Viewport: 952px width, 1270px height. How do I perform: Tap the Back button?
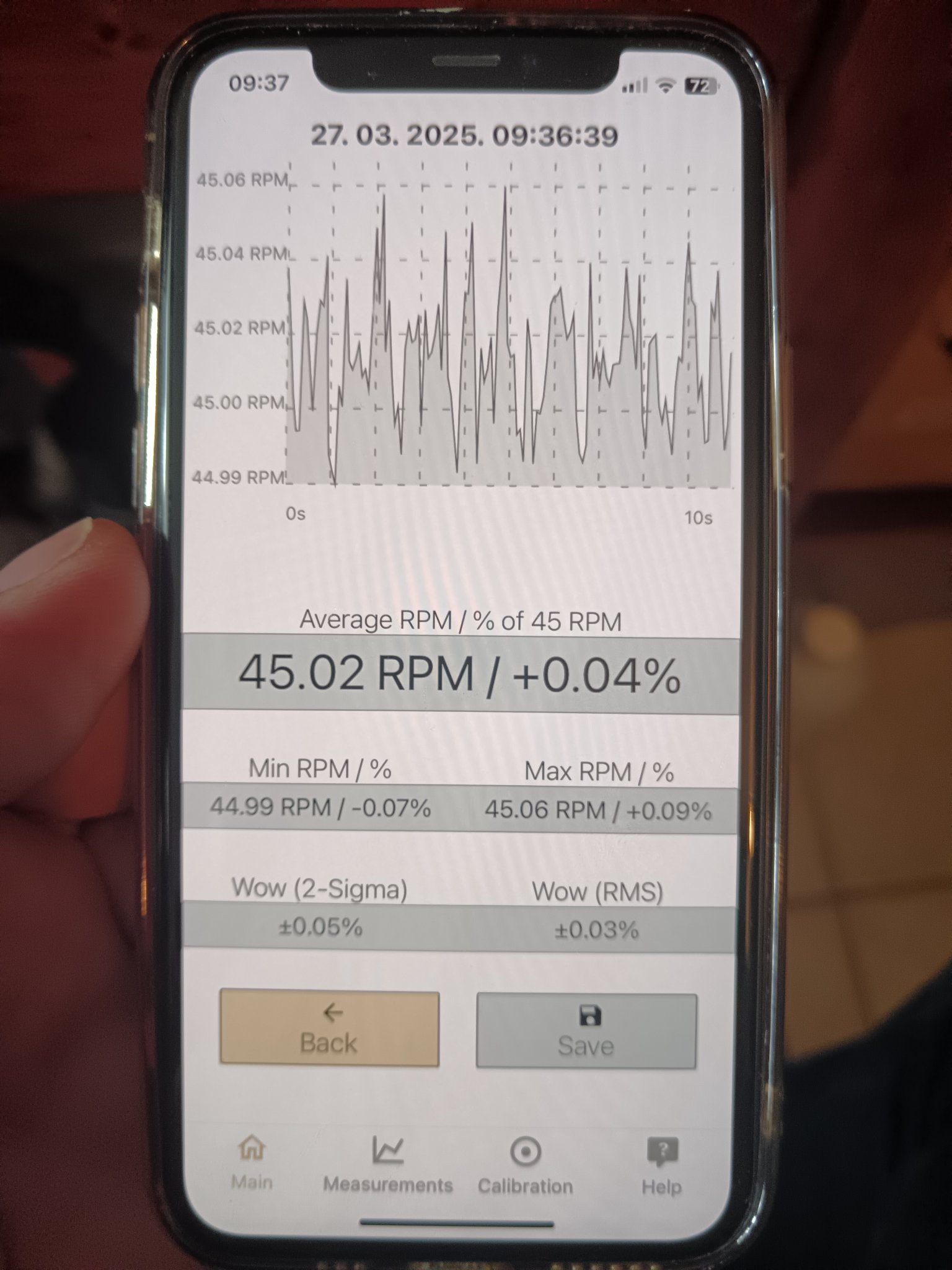(x=329, y=1029)
